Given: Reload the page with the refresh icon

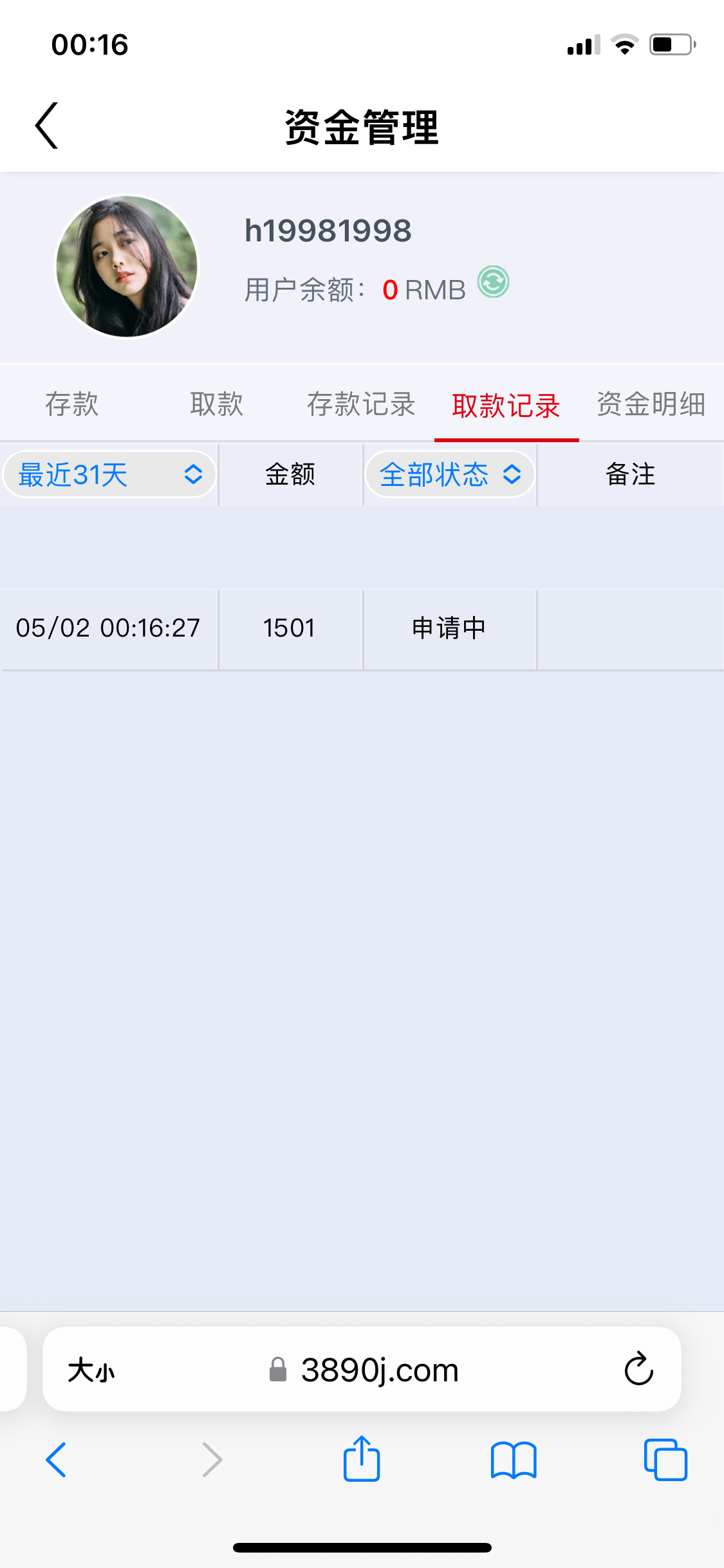Looking at the screenshot, I should coord(638,1370).
